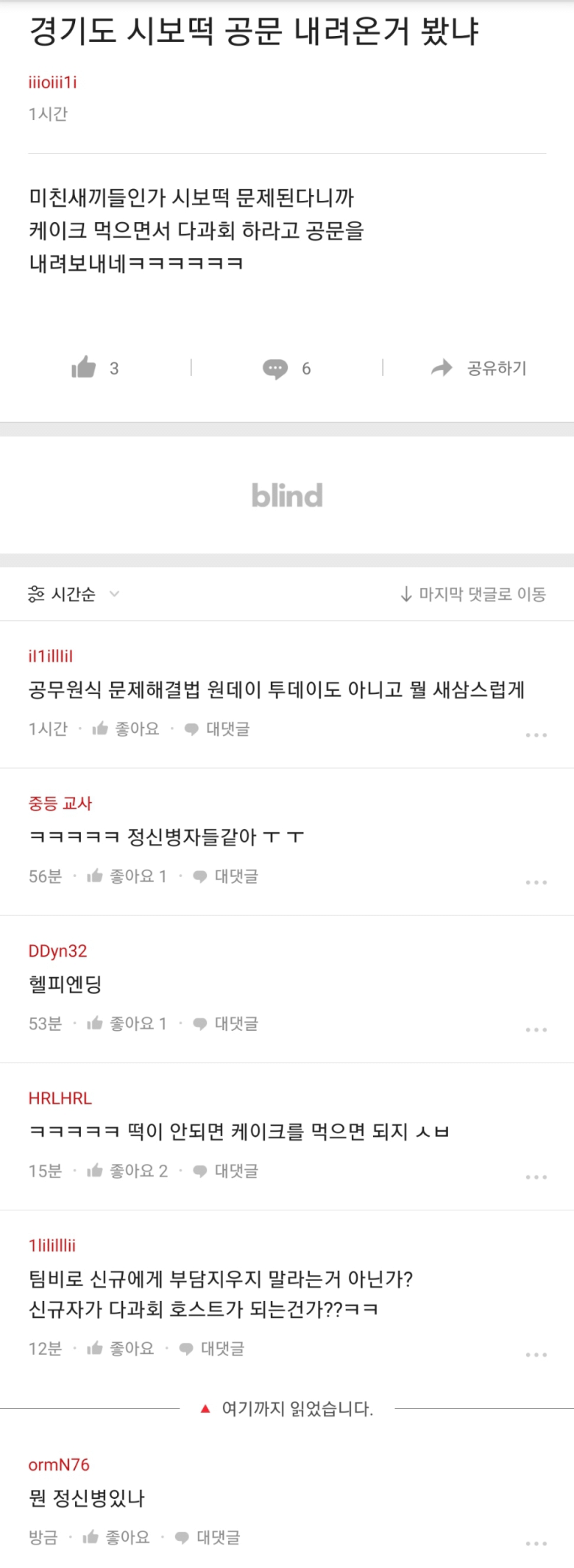Like il1illlil's comment
574x1568 pixels.
pos(126,729)
